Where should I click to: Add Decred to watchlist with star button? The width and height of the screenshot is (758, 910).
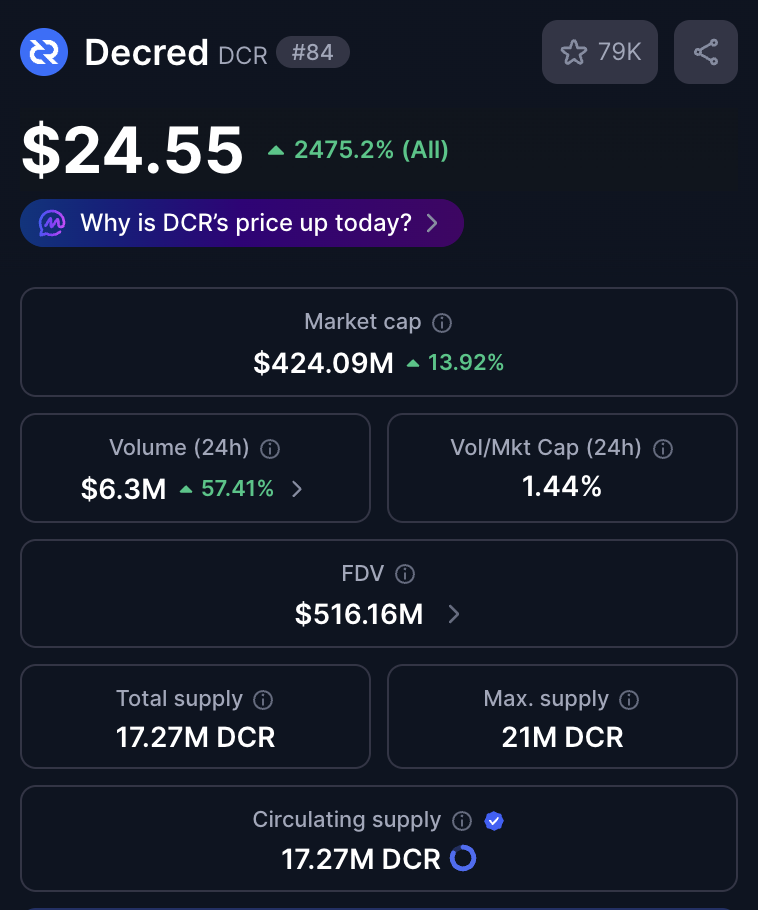[601, 52]
